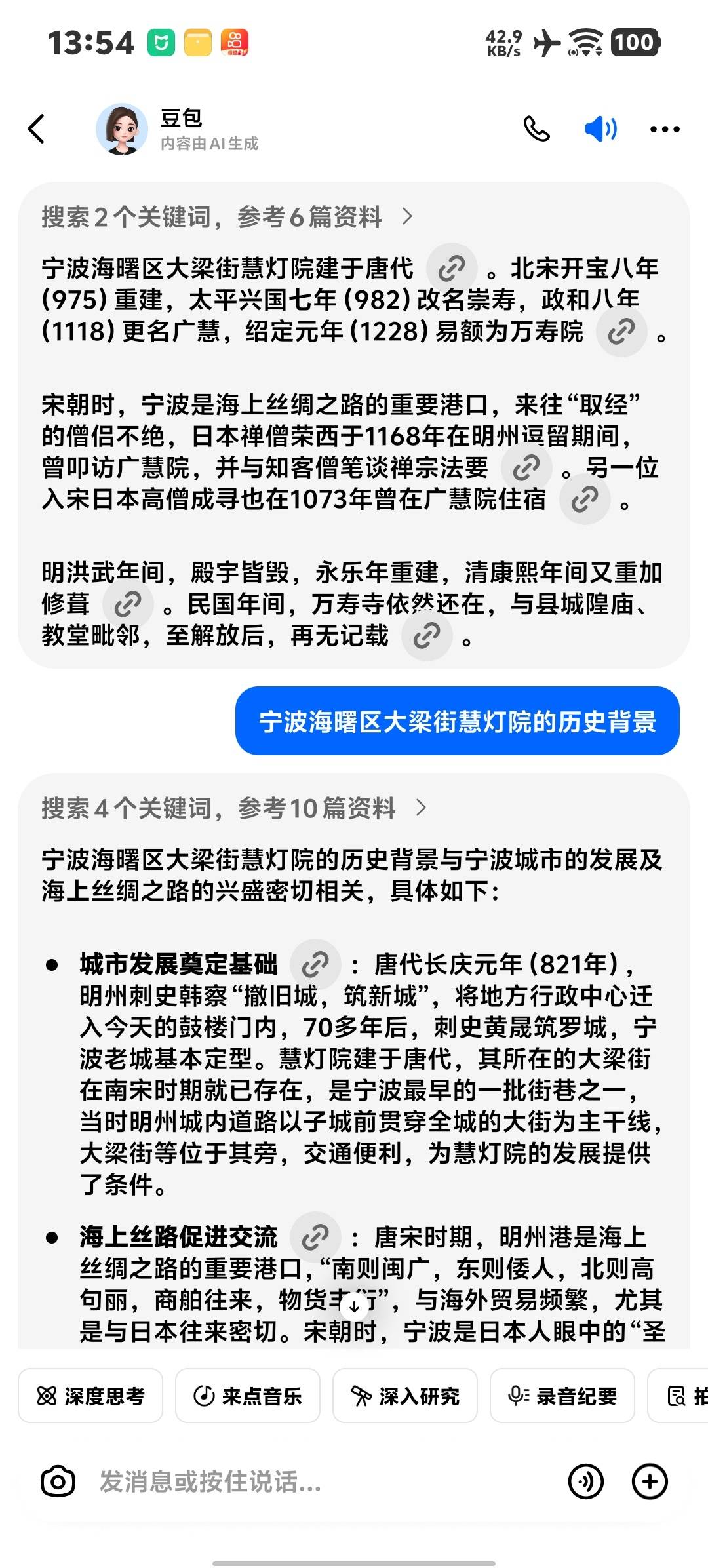Toggle the speaker read-aloud icon
708x1568 pixels.
click(x=600, y=128)
